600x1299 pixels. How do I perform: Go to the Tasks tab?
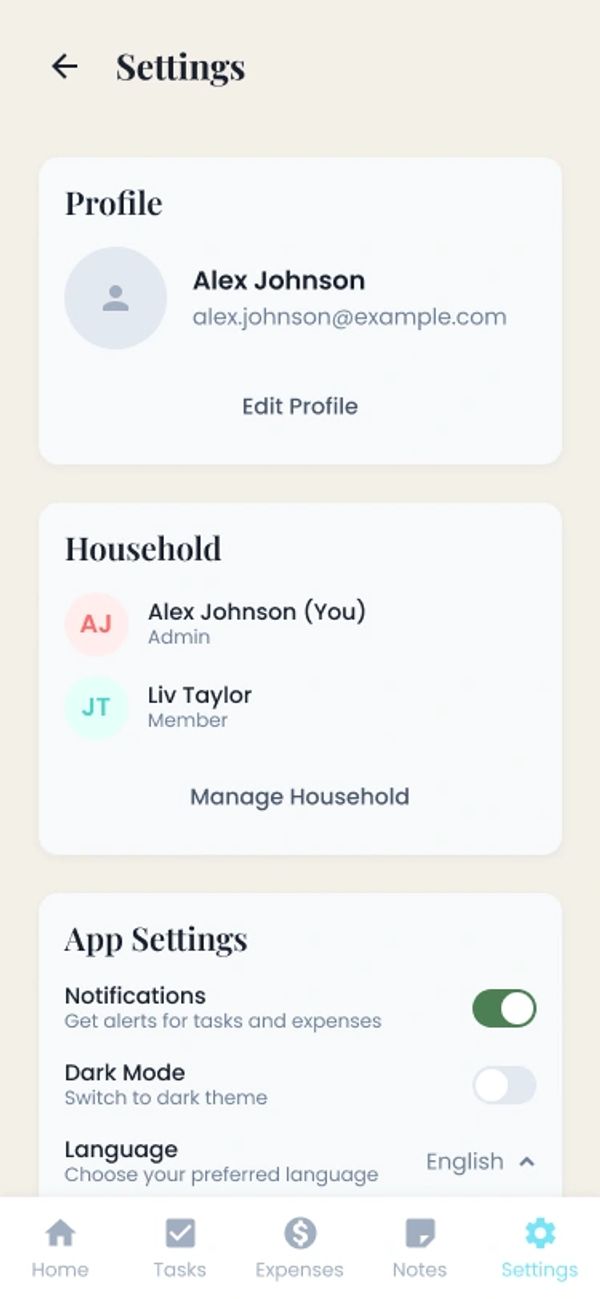(180, 1248)
